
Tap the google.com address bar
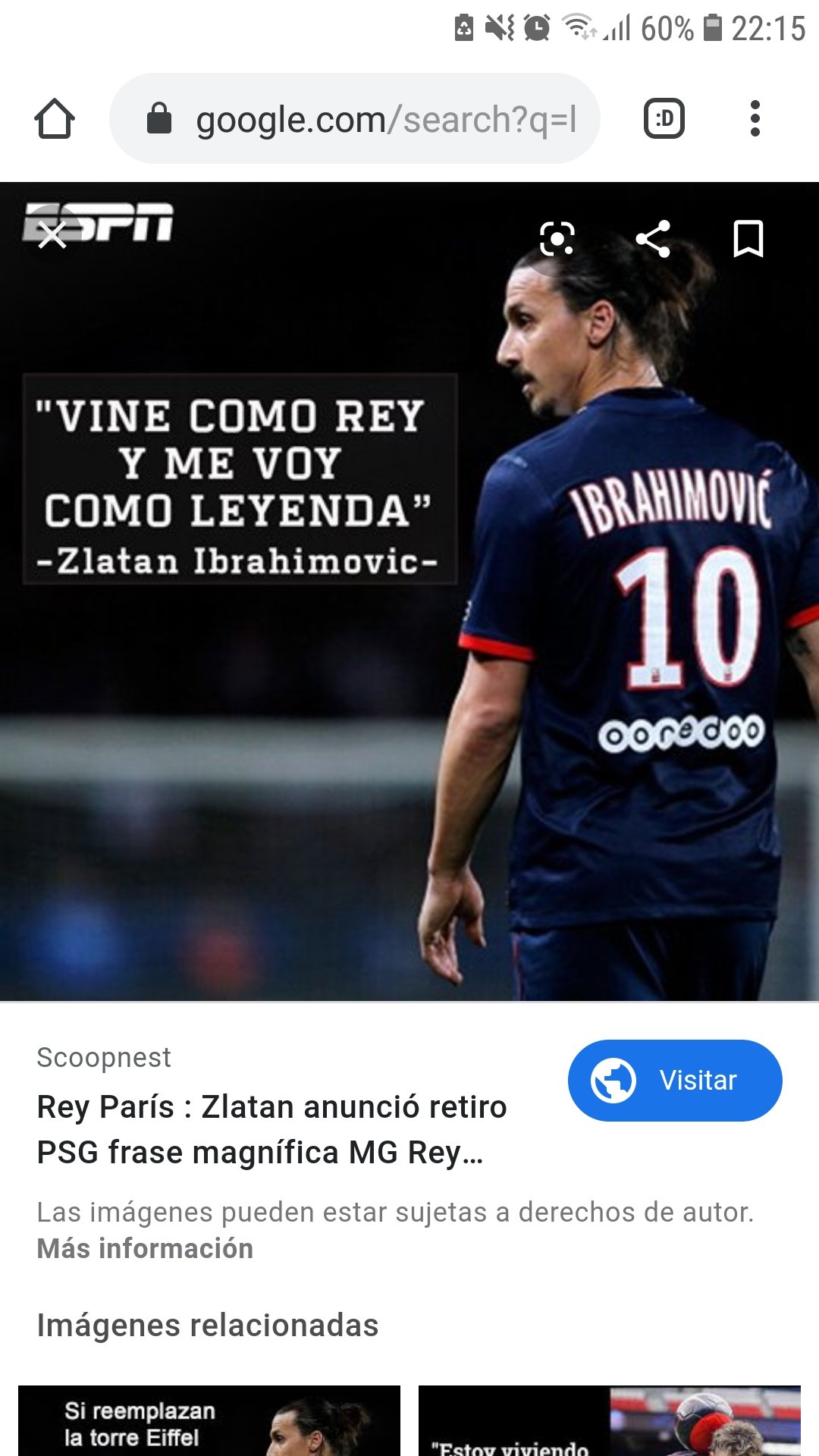point(355,119)
